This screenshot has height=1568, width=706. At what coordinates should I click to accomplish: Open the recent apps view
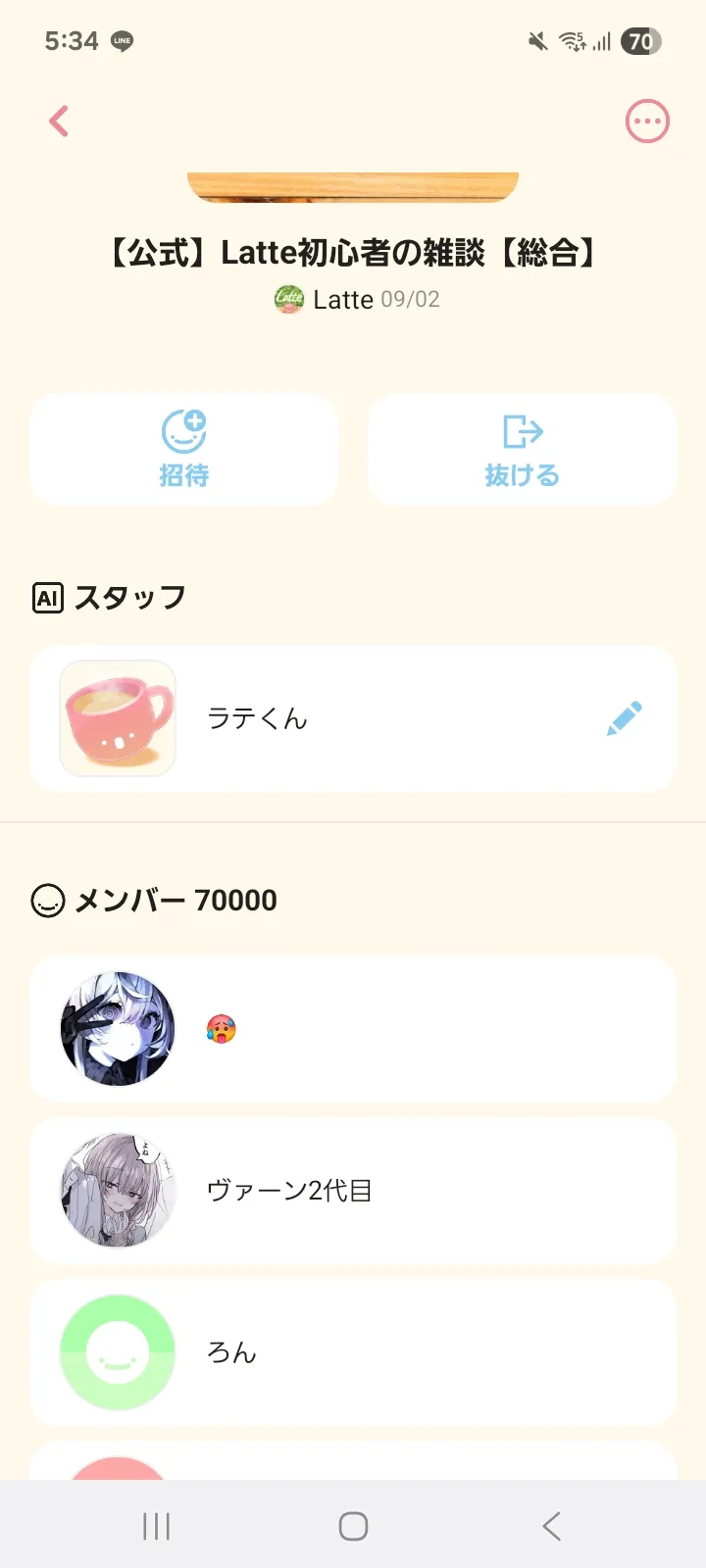point(156,1526)
